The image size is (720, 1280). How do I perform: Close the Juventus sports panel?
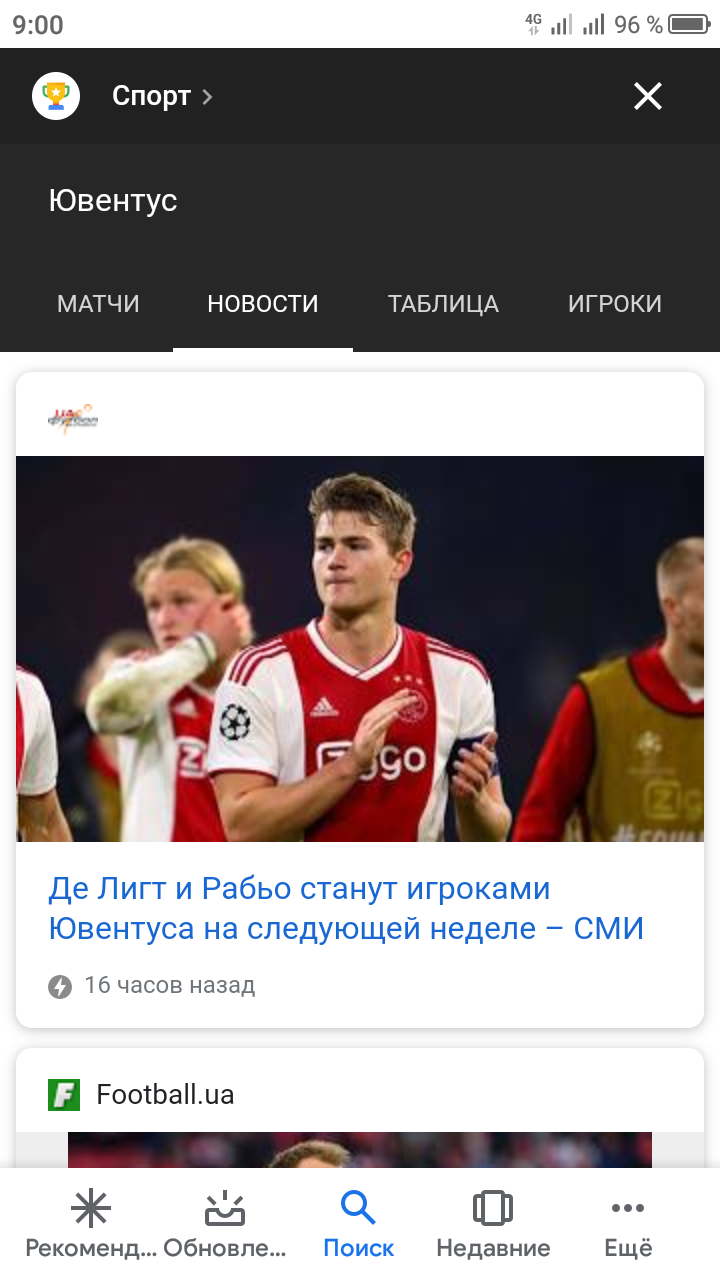tap(648, 96)
